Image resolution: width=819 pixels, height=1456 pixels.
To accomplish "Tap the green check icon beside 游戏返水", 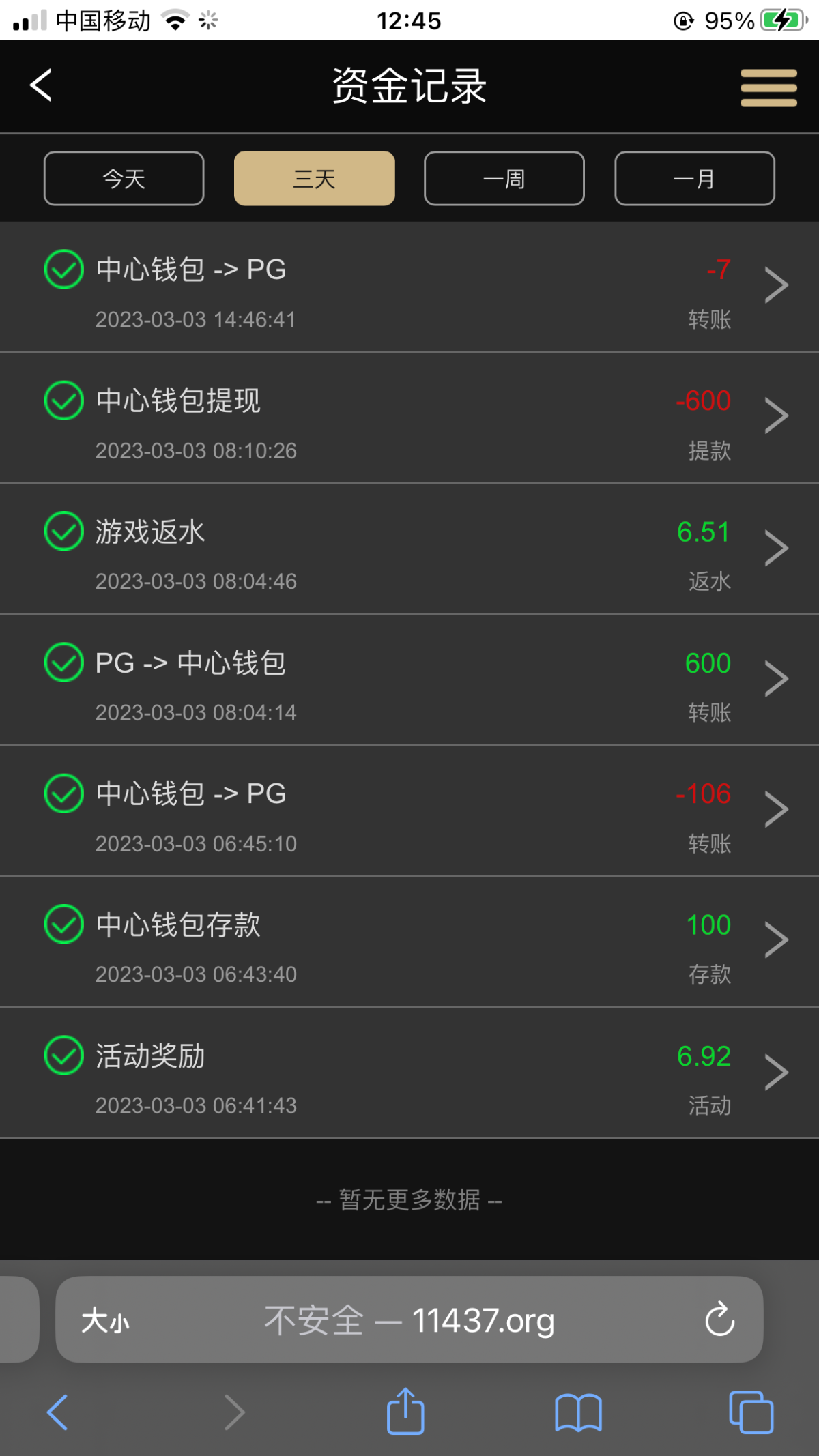I will (x=63, y=532).
